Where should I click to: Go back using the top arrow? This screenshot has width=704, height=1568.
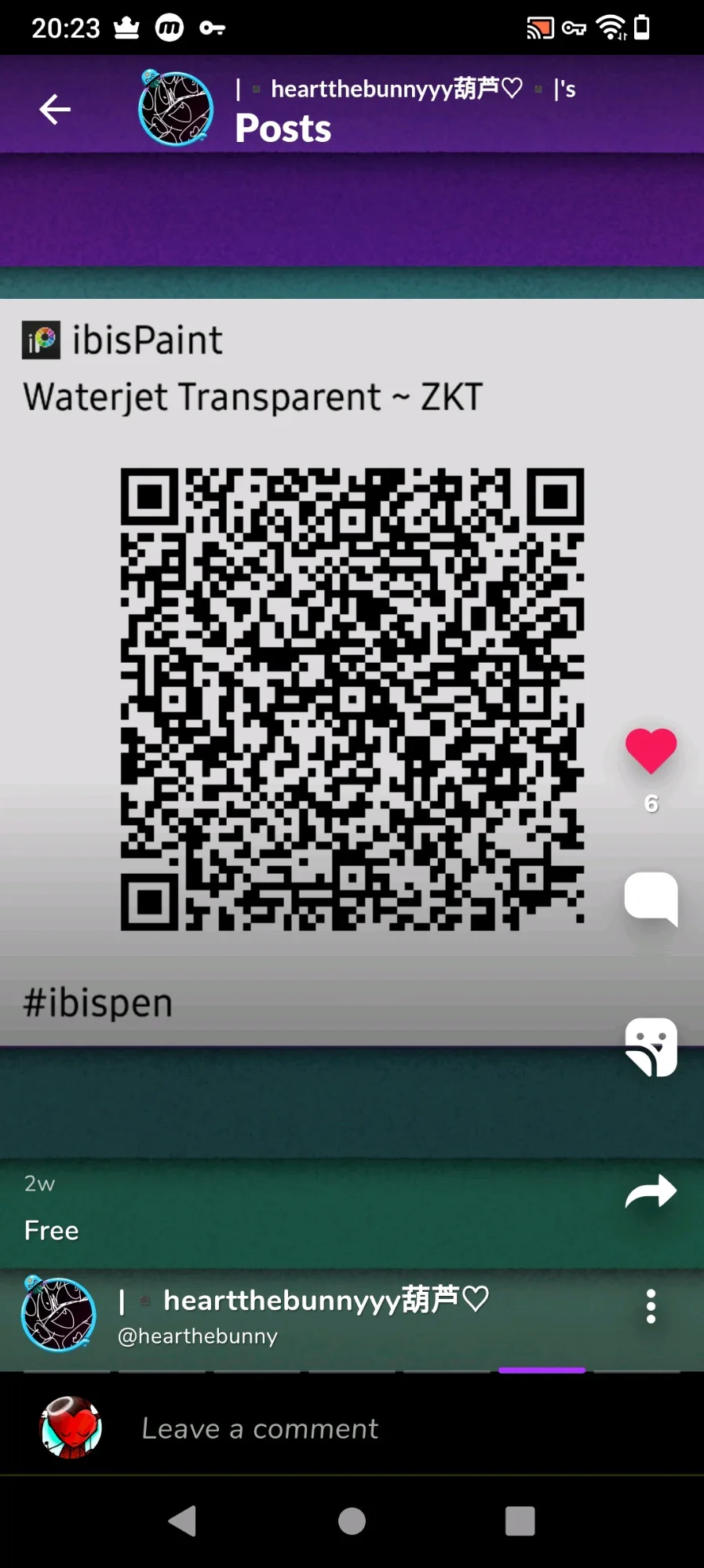(x=55, y=109)
